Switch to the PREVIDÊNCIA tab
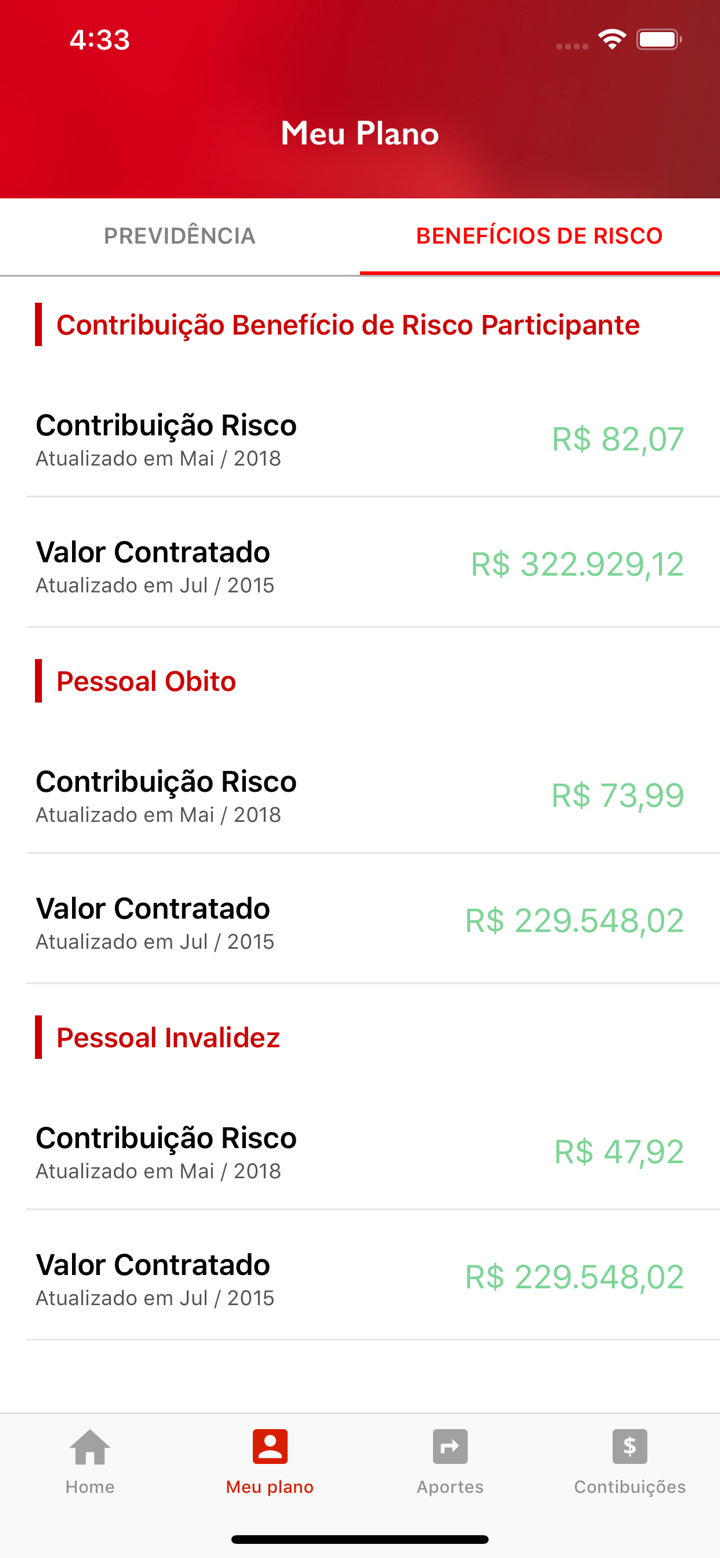This screenshot has height=1558, width=720. point(179,236)
